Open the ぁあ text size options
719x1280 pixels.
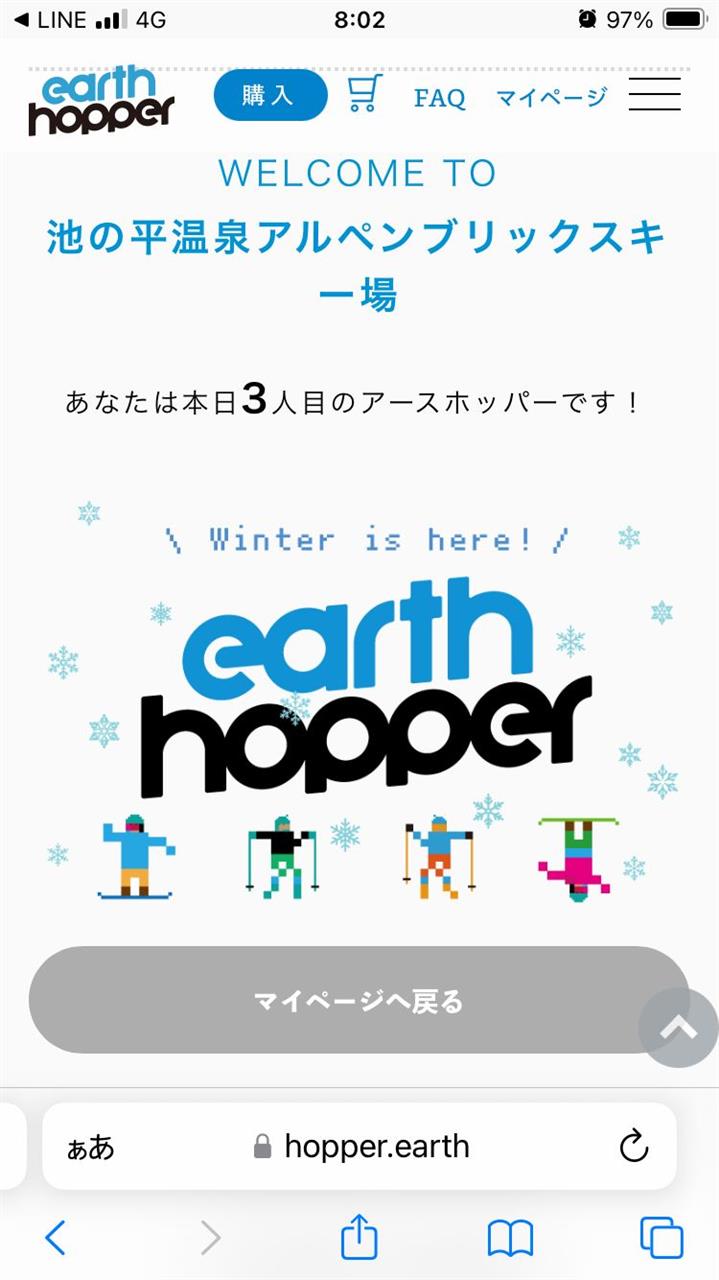point(90,1147)
